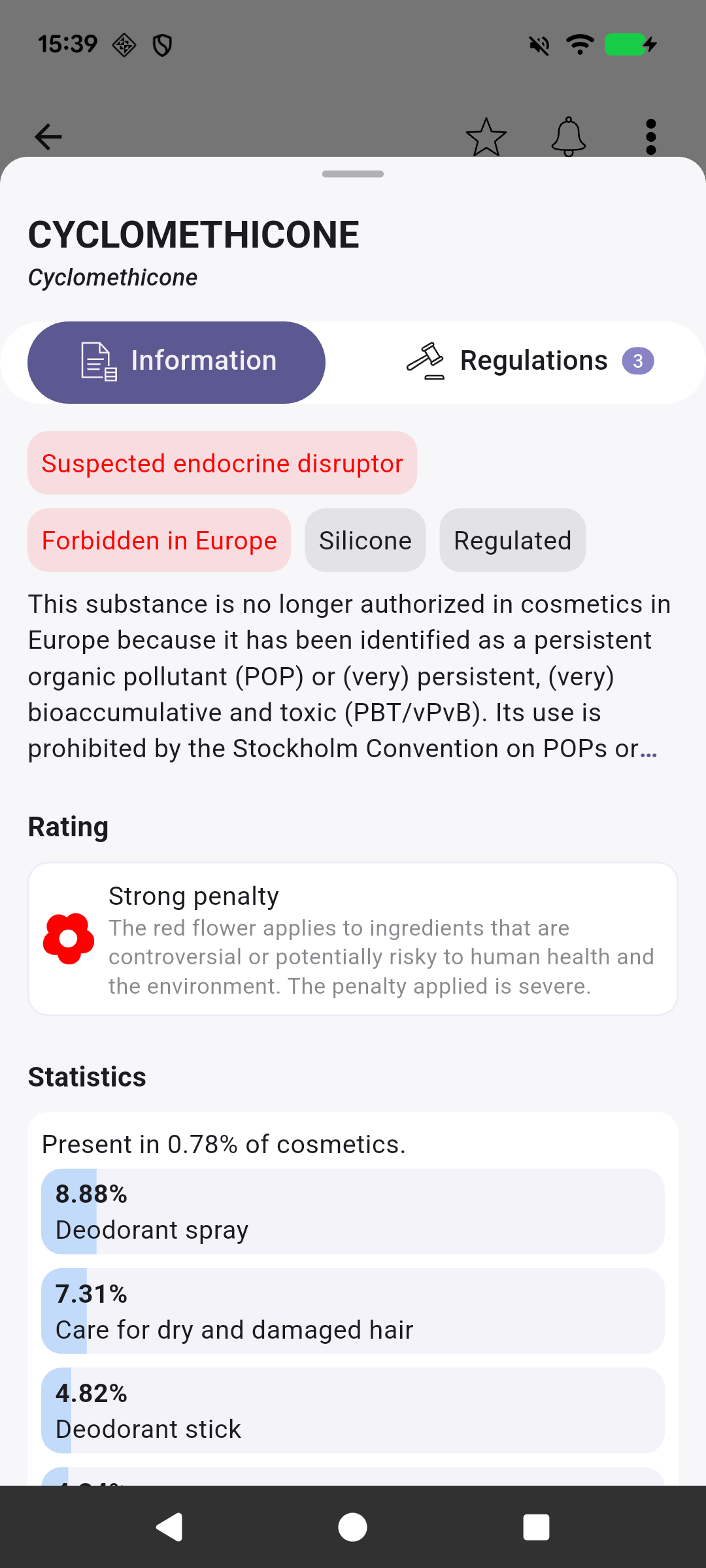Tap the Suspected endocrine disruptor chip

pos(222,463)
